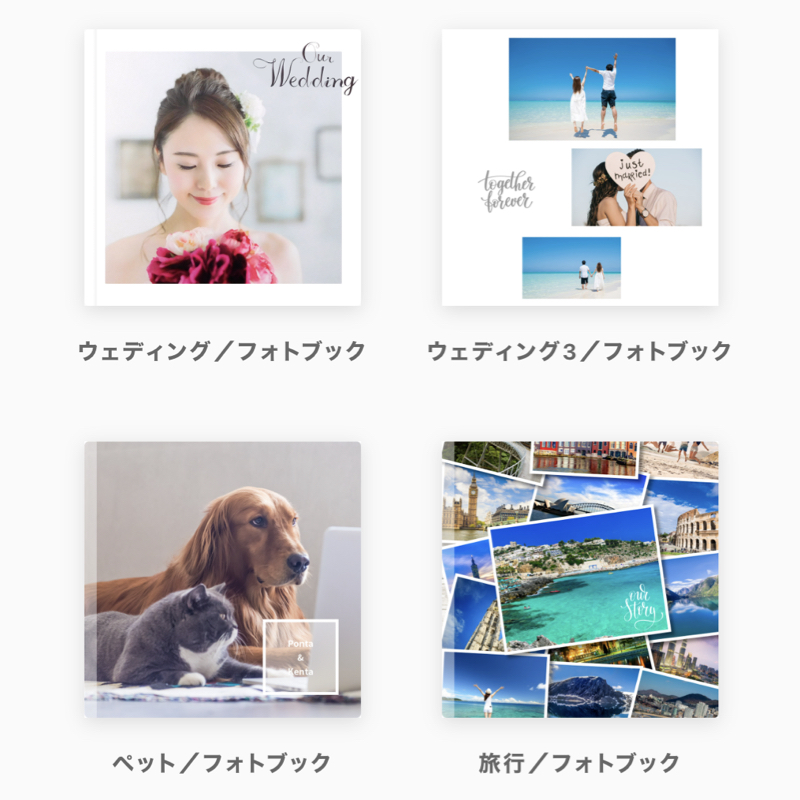Tap the 旅行／フォトブック template card
The height and width of the screenshot is (800, 800).
[x=580, y=580]
